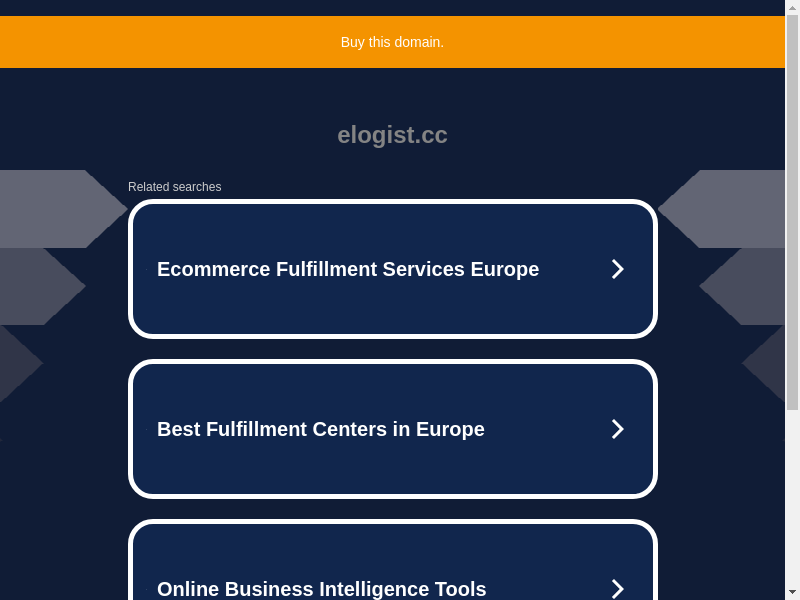The width and height of the screenshot is (800, 600).
Task: Tap the Buy this domain banner
Action: tap(392, 42)
